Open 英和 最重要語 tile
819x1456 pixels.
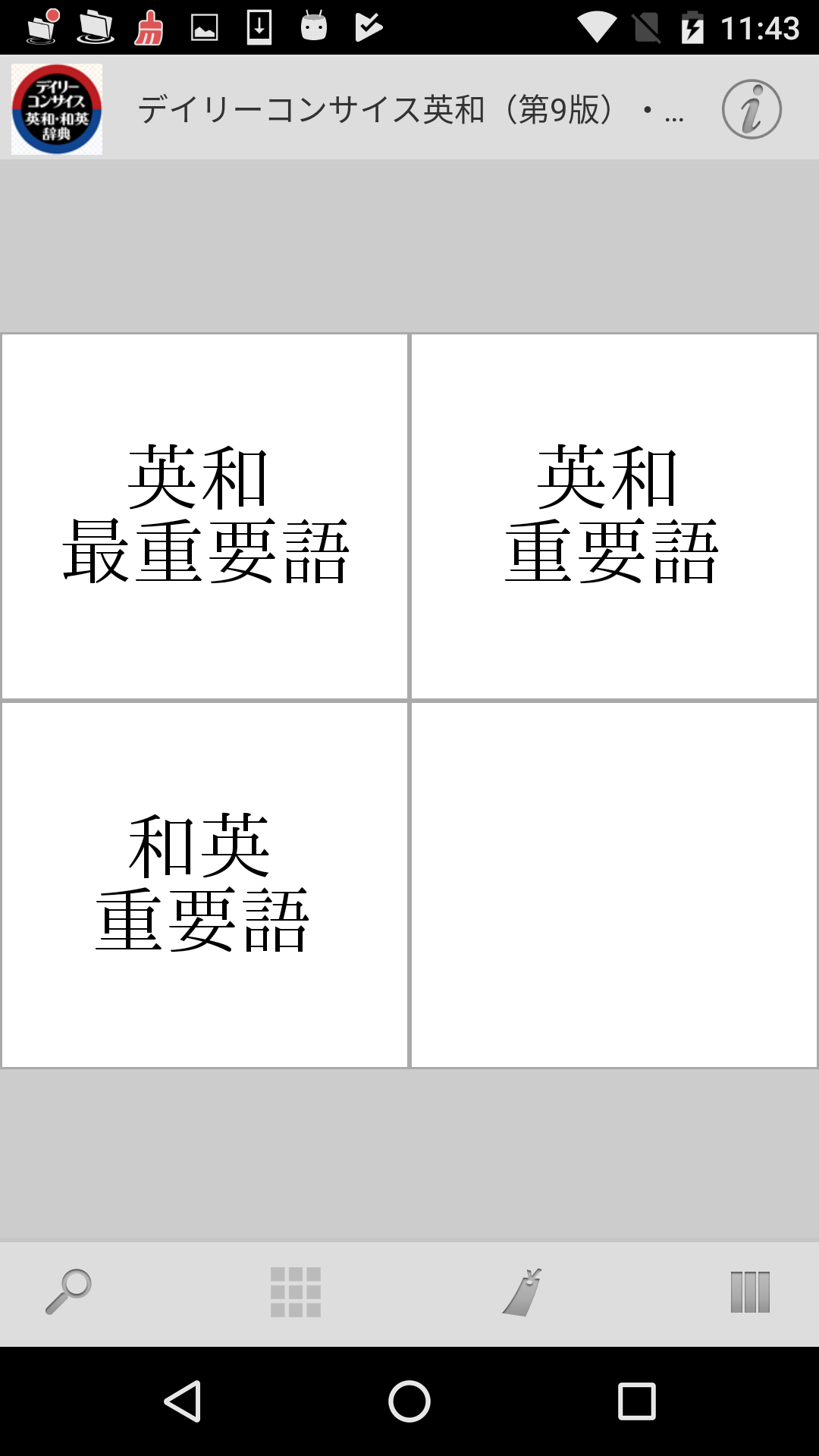pyautogui.click(x=205, y=516)
